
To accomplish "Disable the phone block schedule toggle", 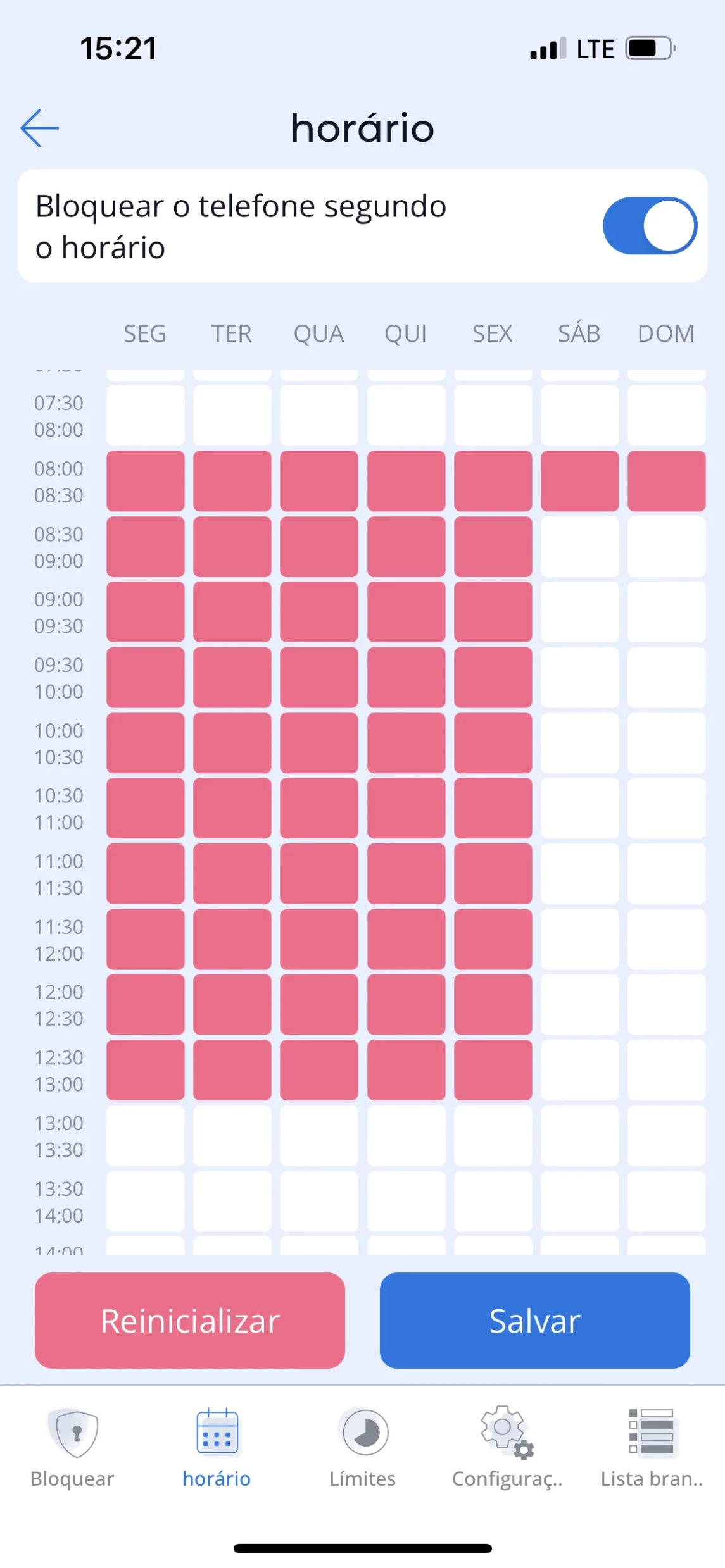I will coord(649,226).
